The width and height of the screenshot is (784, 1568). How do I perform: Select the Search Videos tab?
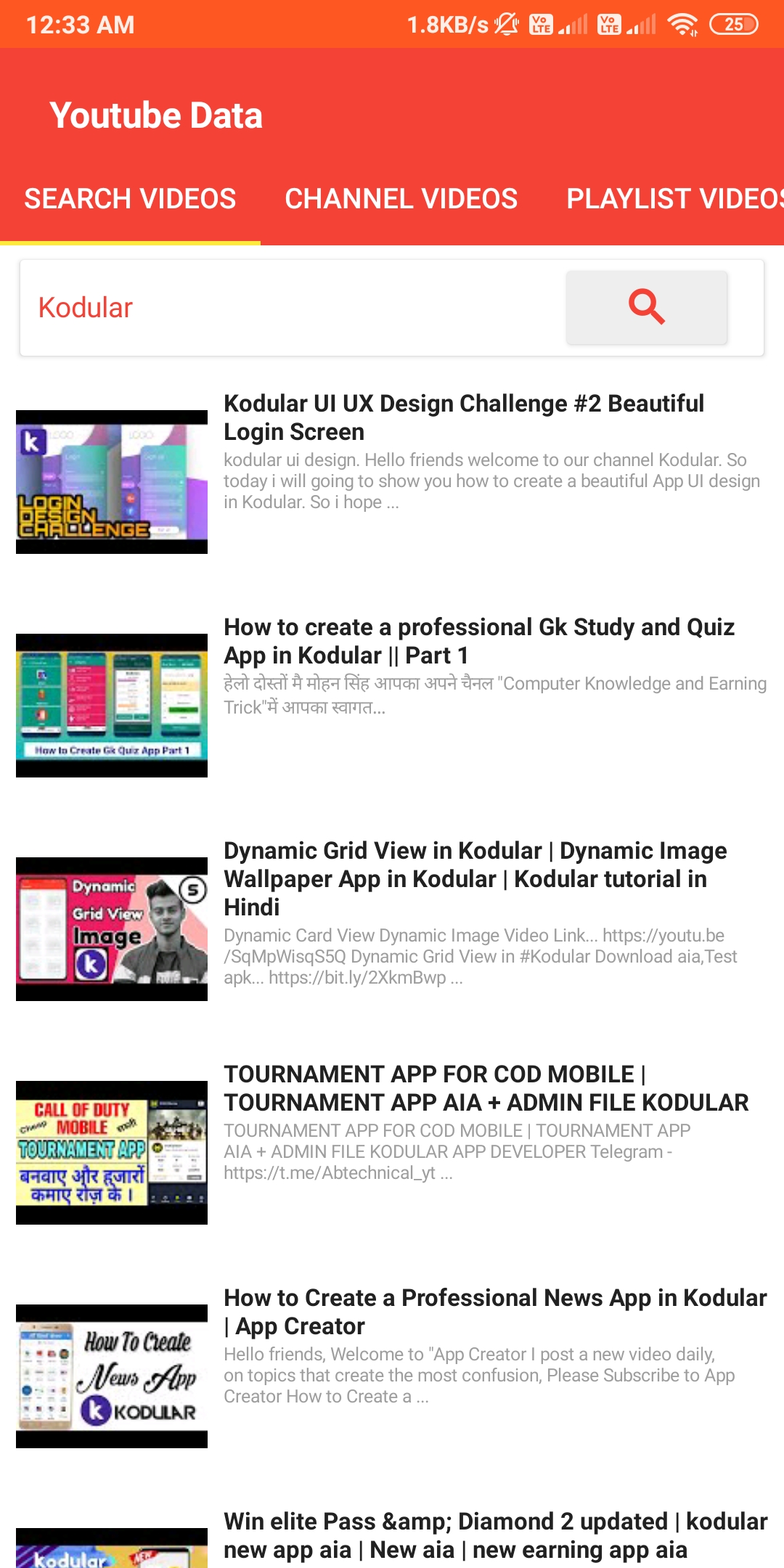(x=131, y=199)
